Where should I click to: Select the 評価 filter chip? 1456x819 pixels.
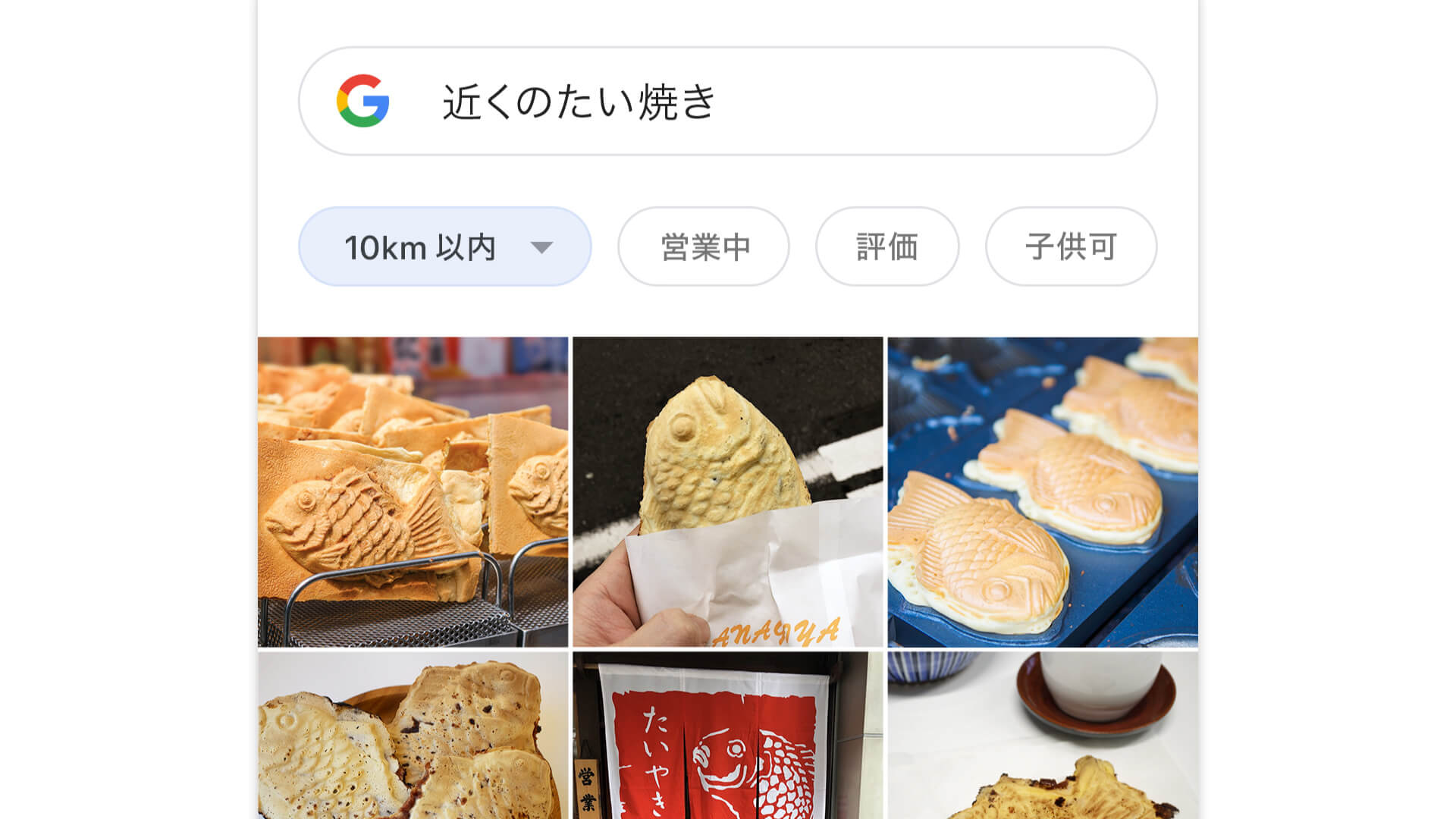click(x=886, y=247)
